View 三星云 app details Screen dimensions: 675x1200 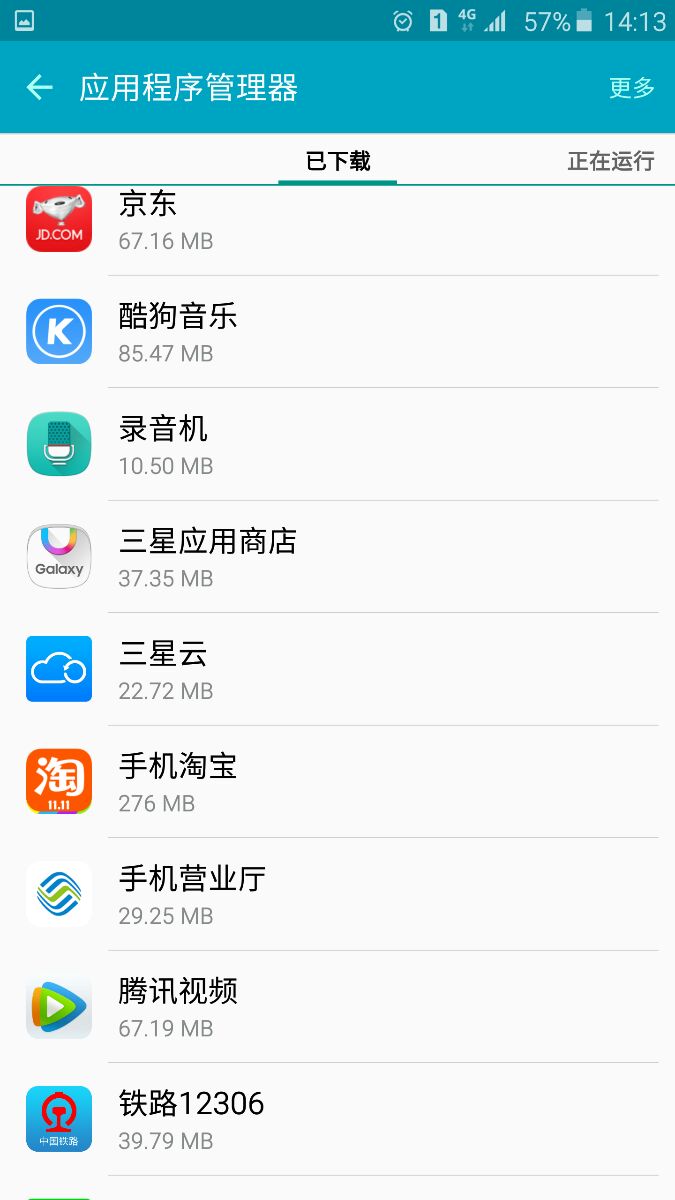click(x=337, y=669)
